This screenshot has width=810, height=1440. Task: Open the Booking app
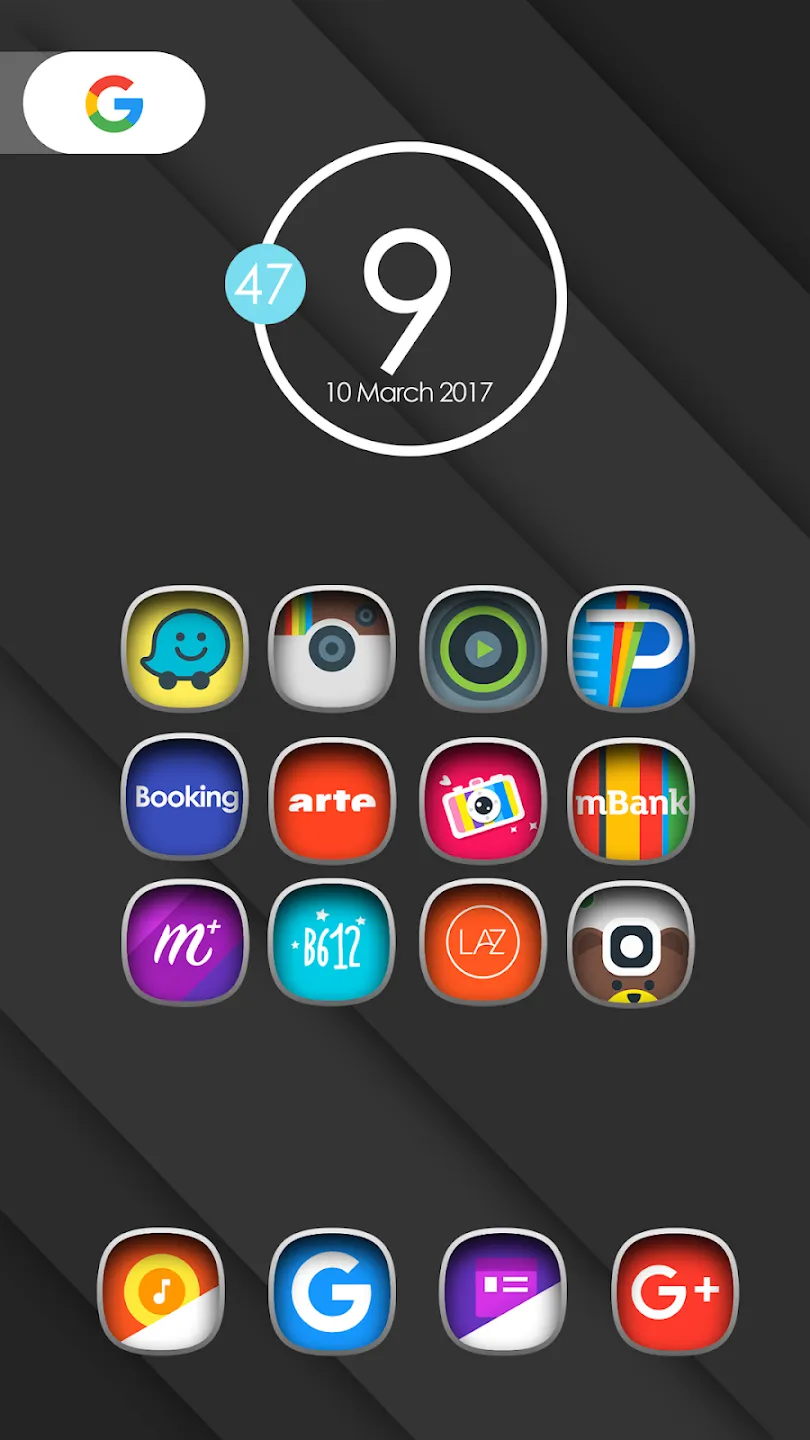click(185, 797)
